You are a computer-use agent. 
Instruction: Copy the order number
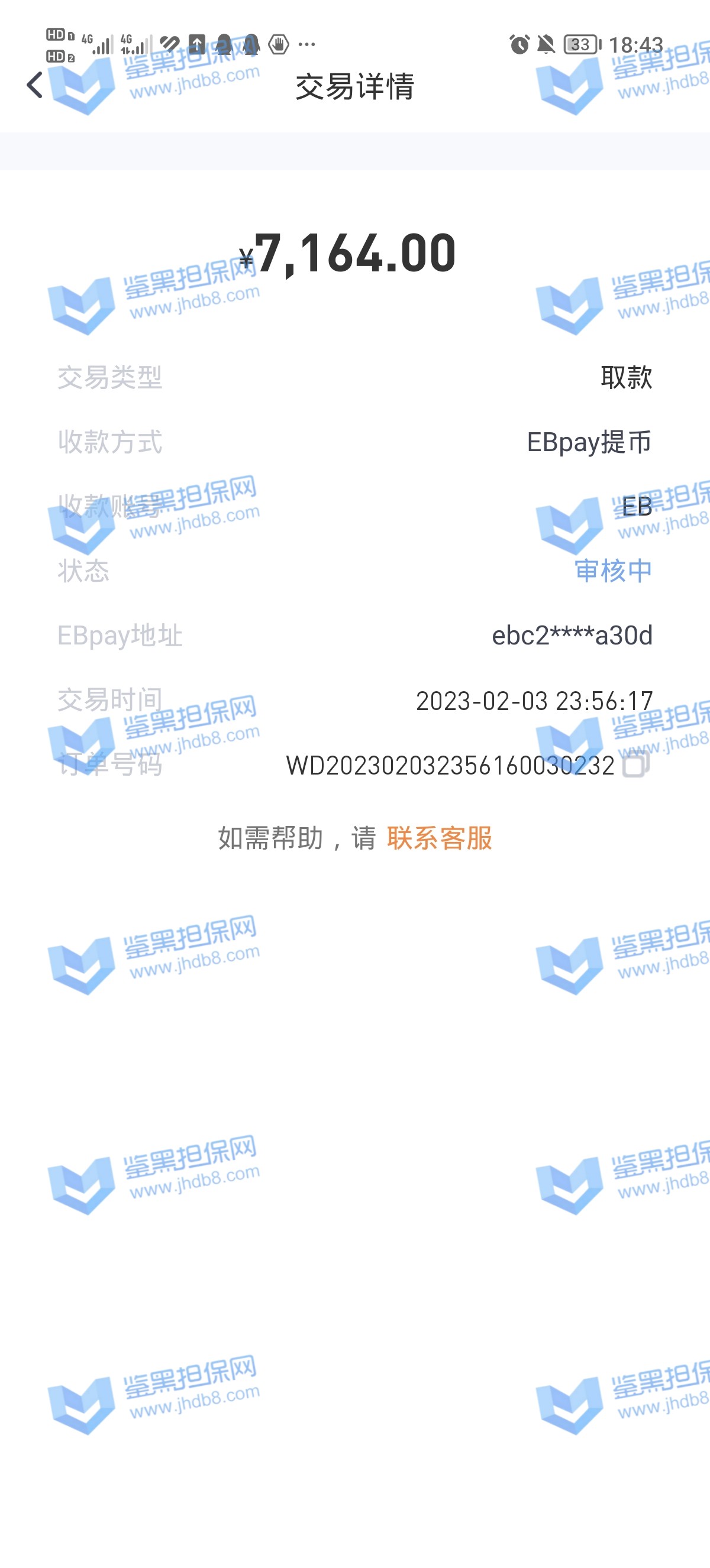point(635,764)
